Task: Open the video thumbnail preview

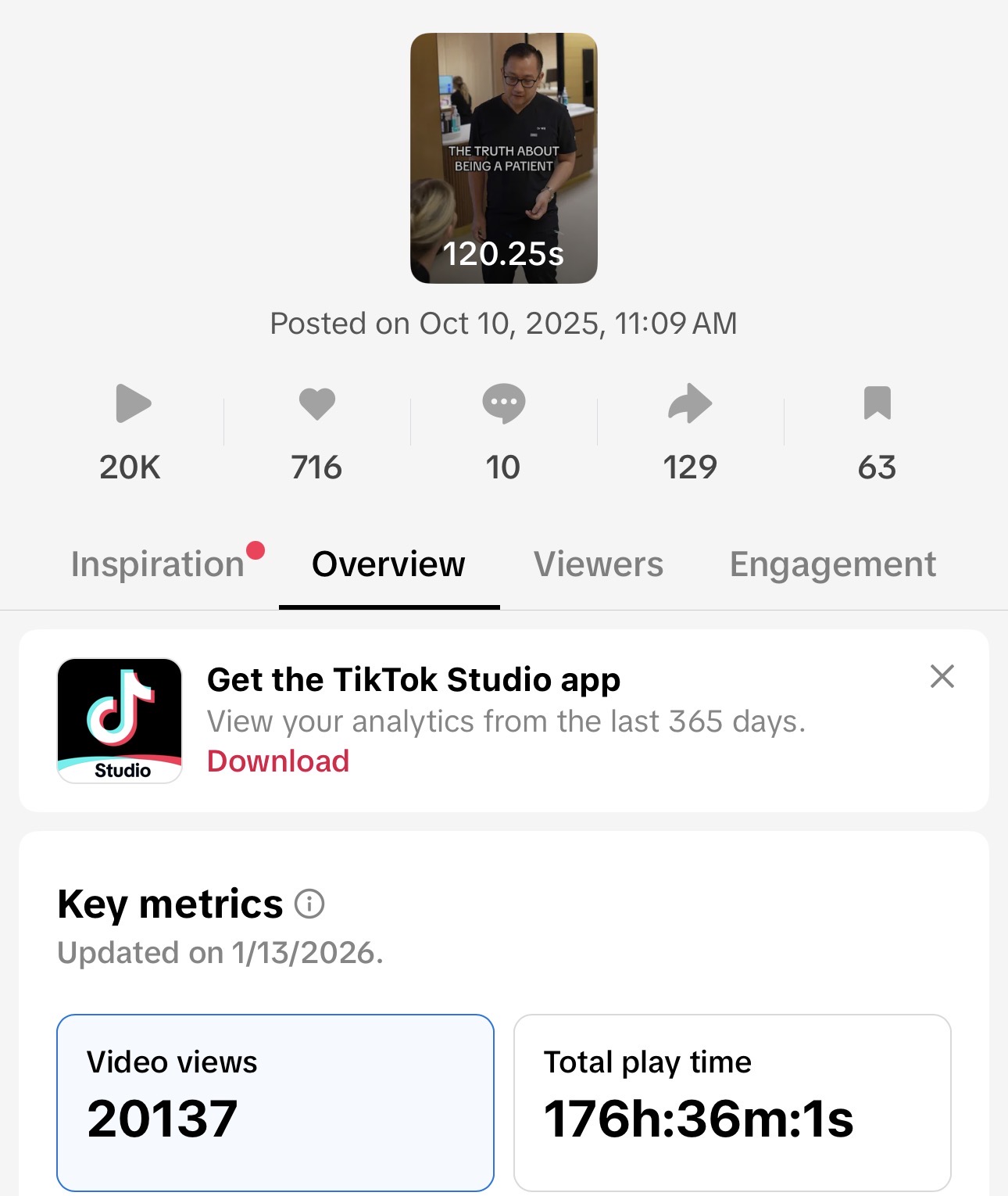Action: click(x=503, y=158)
